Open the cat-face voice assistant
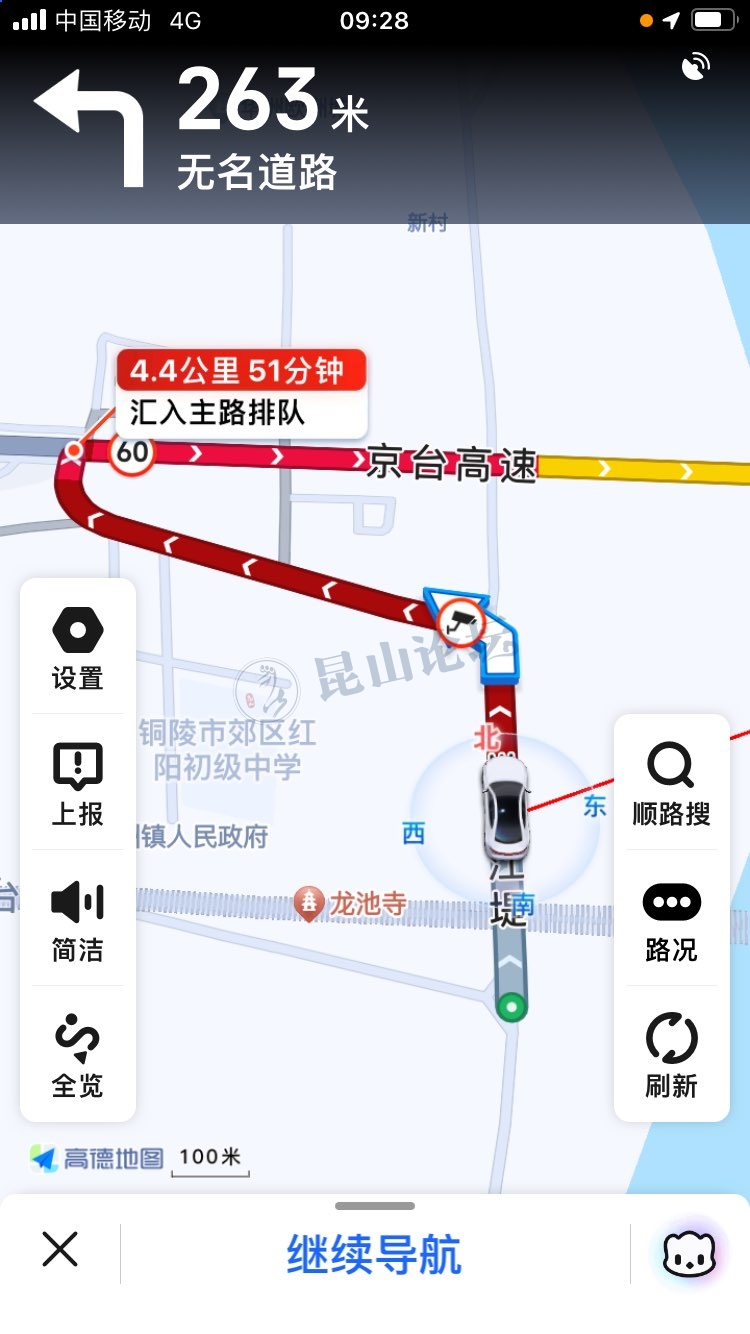Viewport: 750px width, 1334px height. (690, 1253)
